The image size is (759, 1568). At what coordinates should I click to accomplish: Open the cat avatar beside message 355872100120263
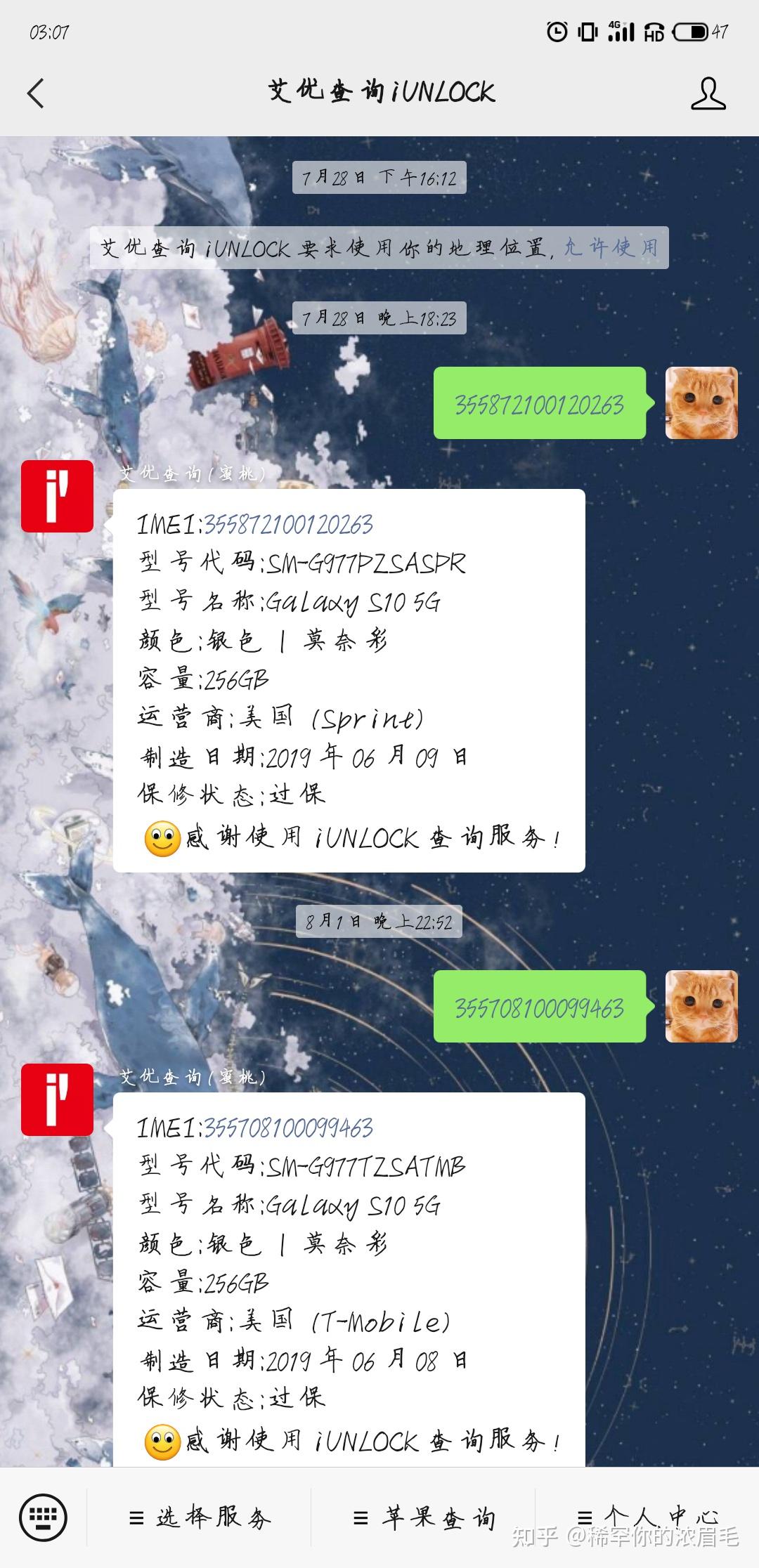701,403
